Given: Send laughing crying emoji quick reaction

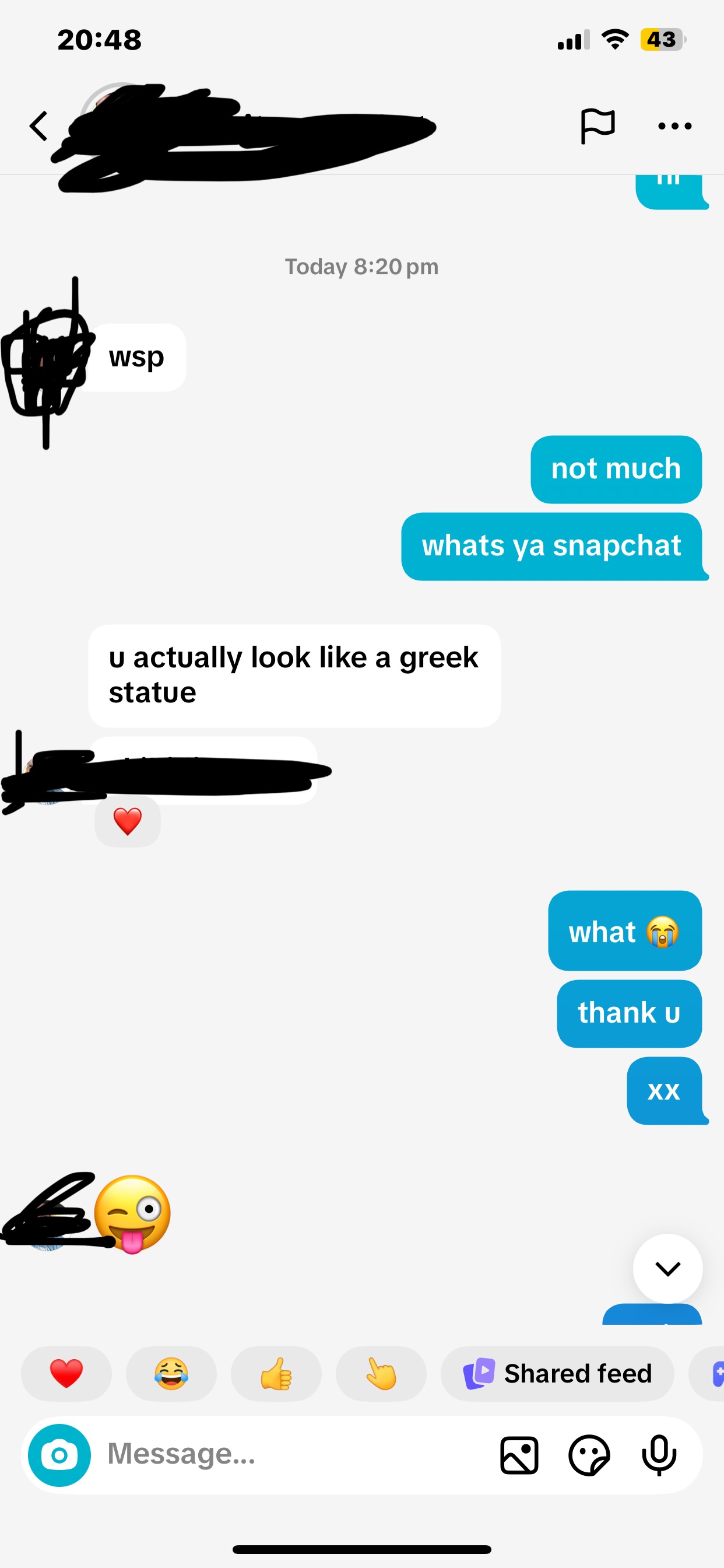Looking at the screenshot, I should (171, 1374).
